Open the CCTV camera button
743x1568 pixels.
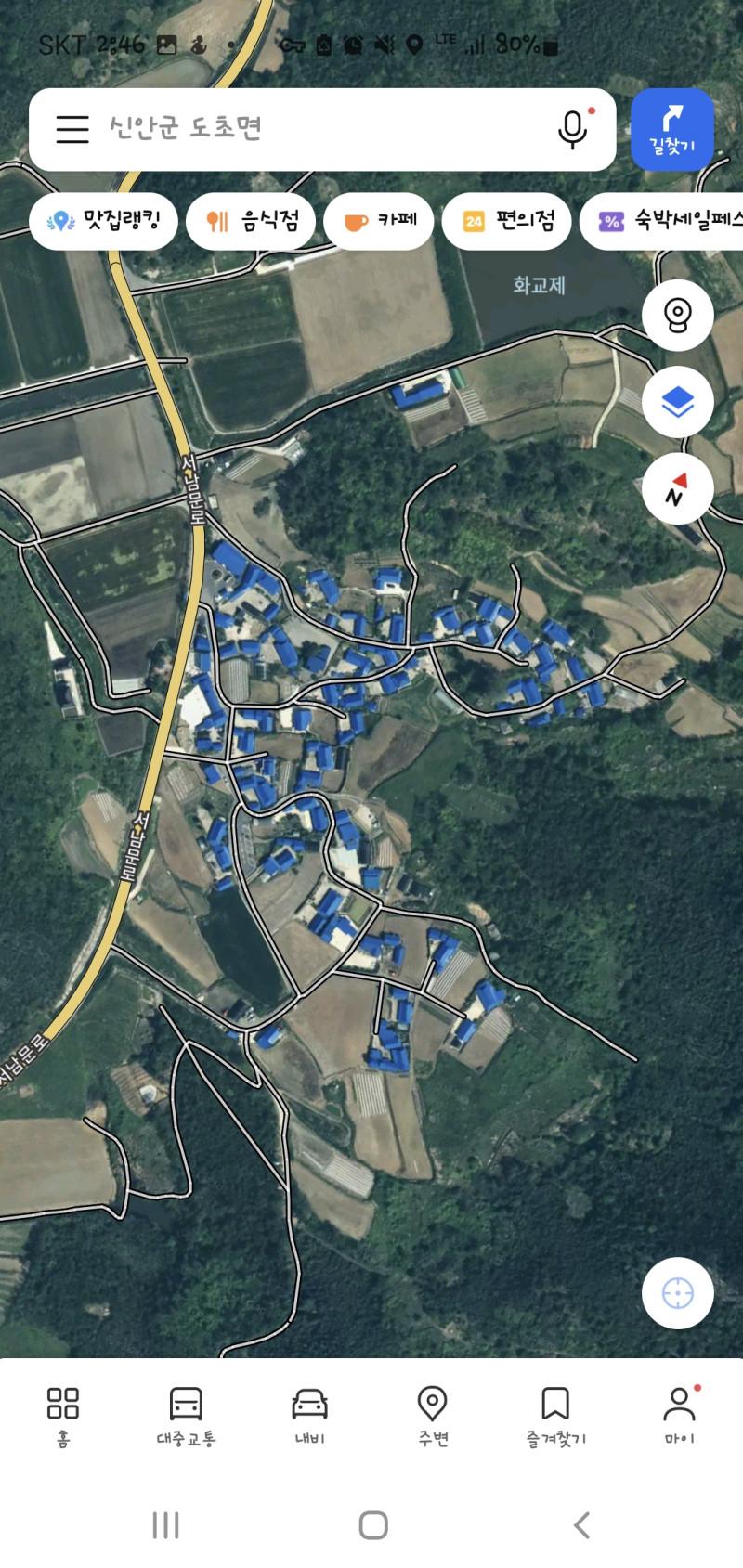[678, 315]
